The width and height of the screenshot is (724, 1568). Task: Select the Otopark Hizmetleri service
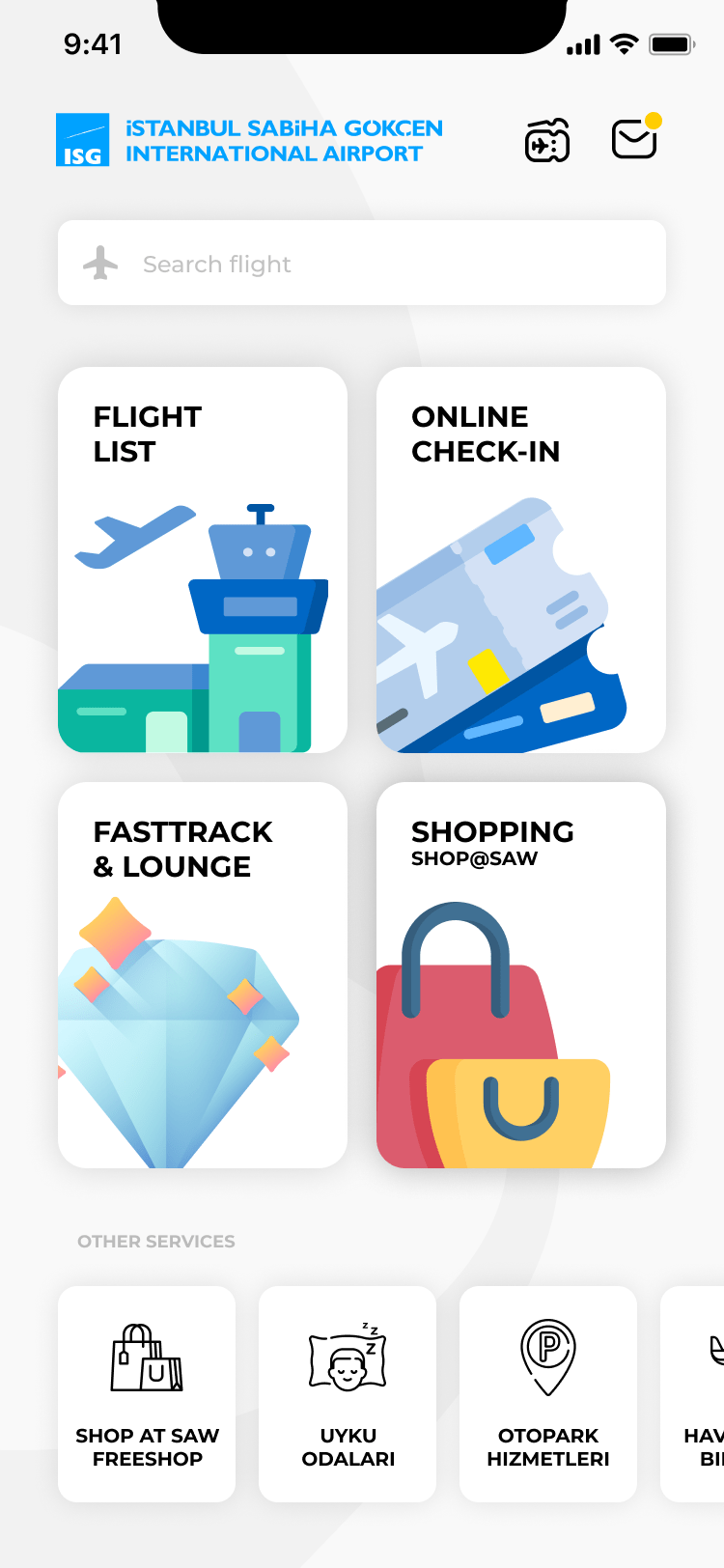[x=548, y=1394]
